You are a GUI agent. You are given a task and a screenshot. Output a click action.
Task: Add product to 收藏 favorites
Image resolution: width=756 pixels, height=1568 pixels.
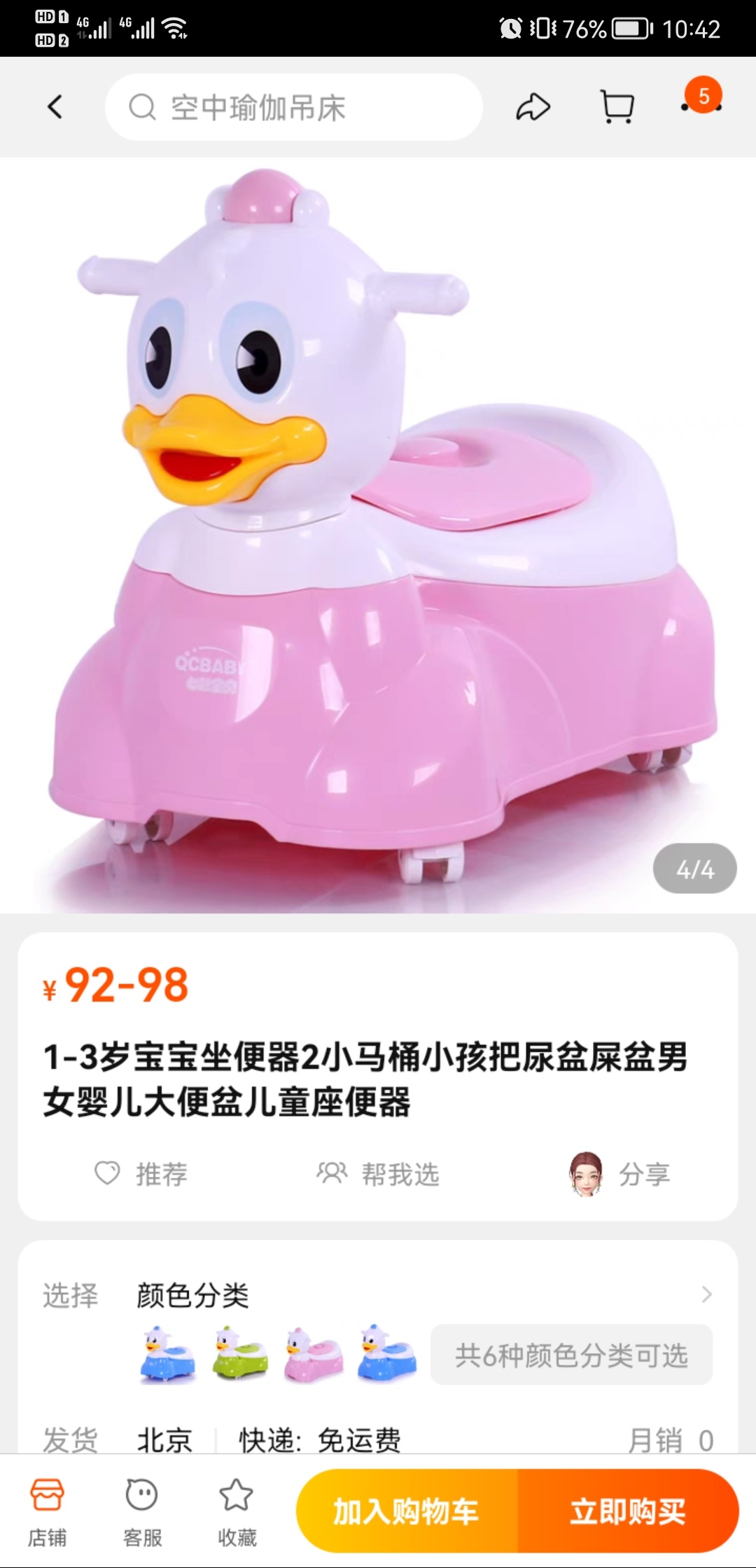(x=237, y=1511)
